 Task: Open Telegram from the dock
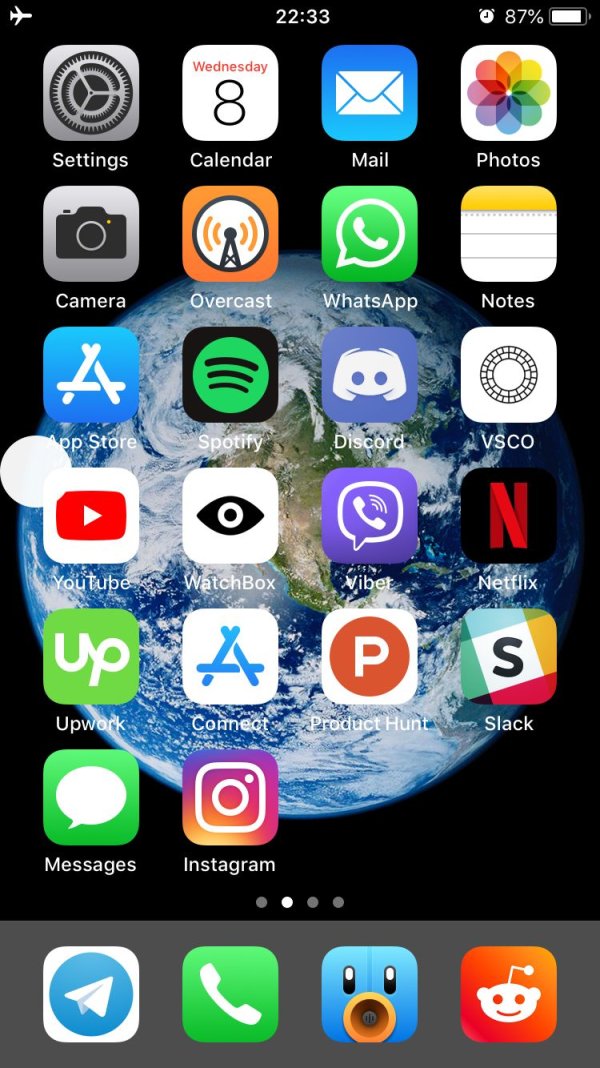point(91,994)
